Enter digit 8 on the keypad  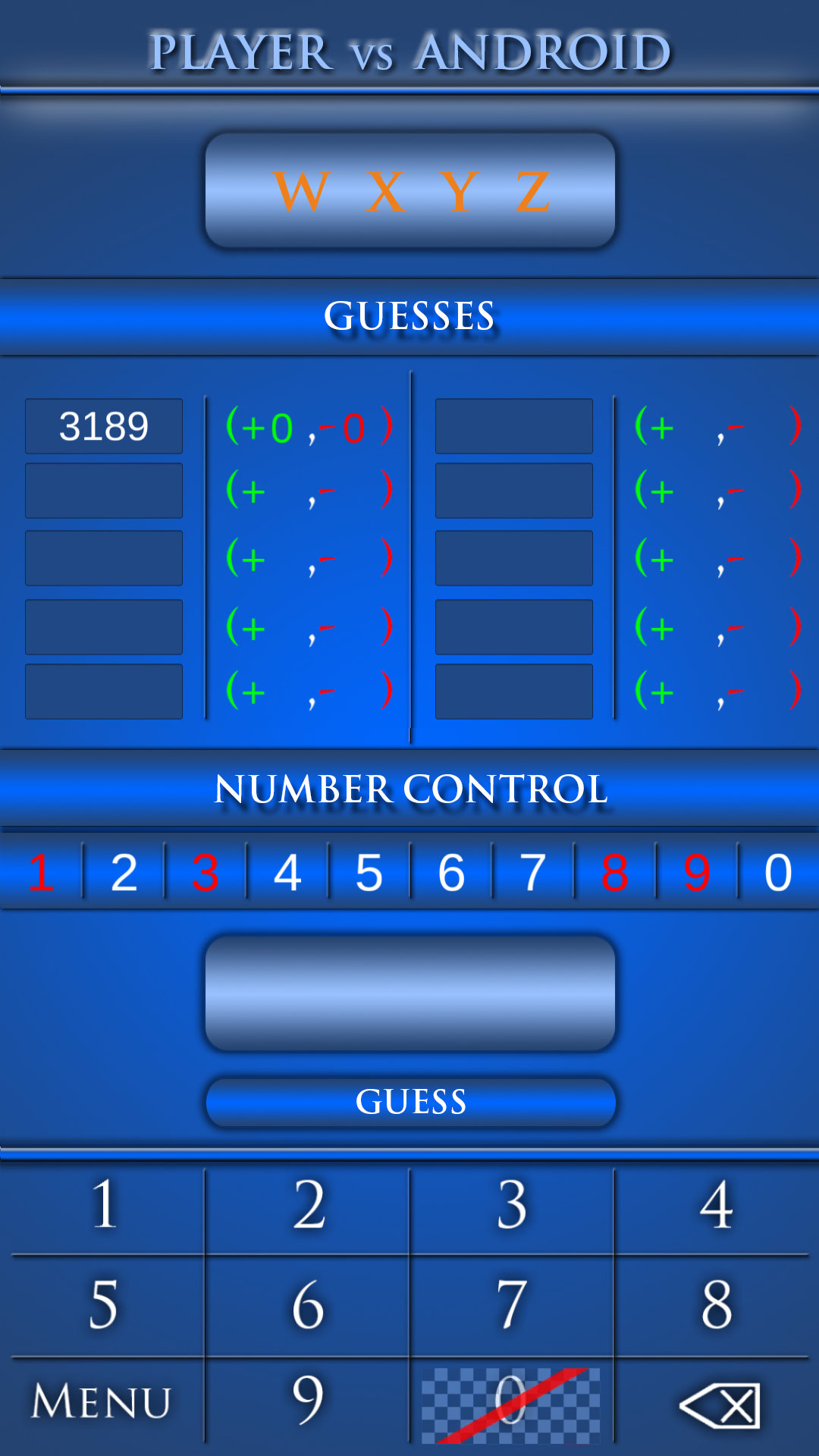click(716, 1304)
